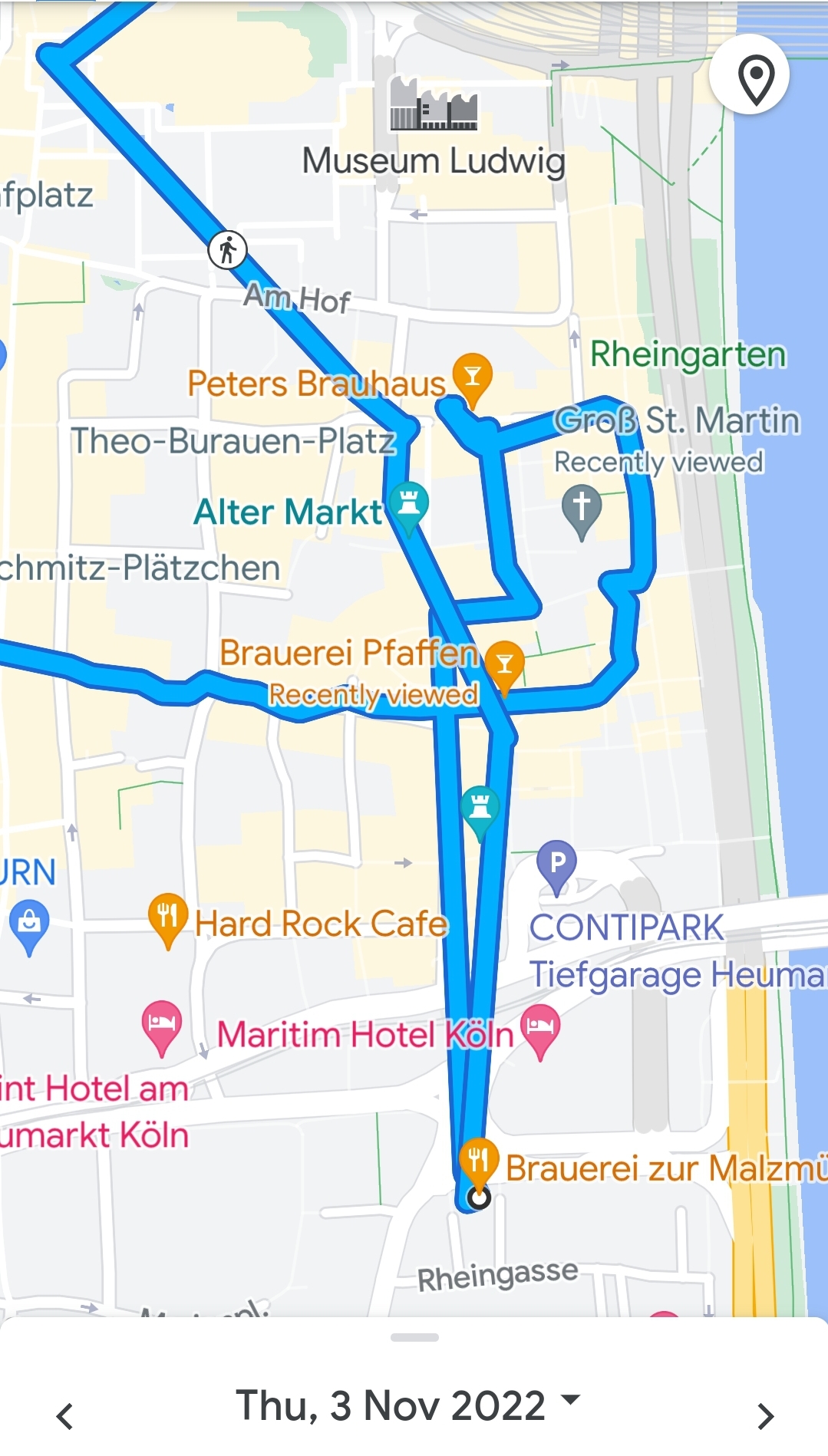The height and width of the screenshot is (1456, 828).
Task: Open the CONTIPARK parking pin
Action: tap(557, 865)
